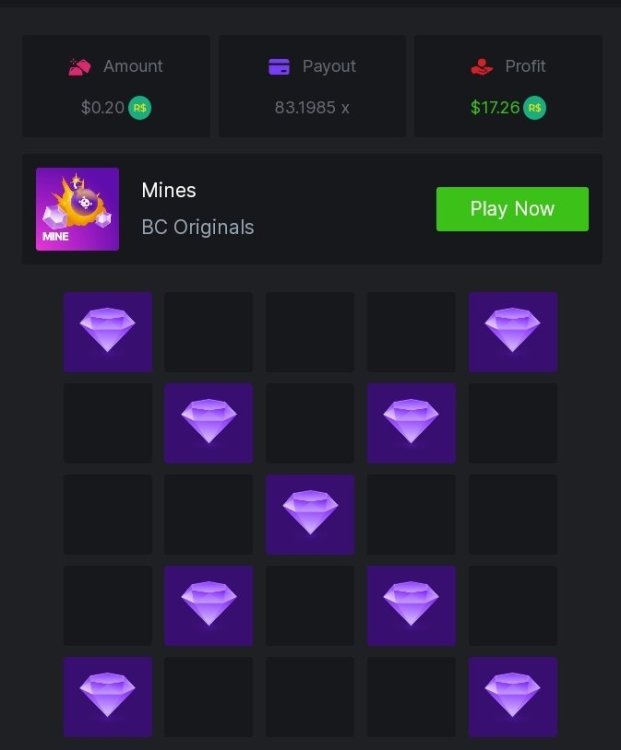Screen dimensions: 621x750
Task: Tap the Play Now button
Action: click(512, 209)
